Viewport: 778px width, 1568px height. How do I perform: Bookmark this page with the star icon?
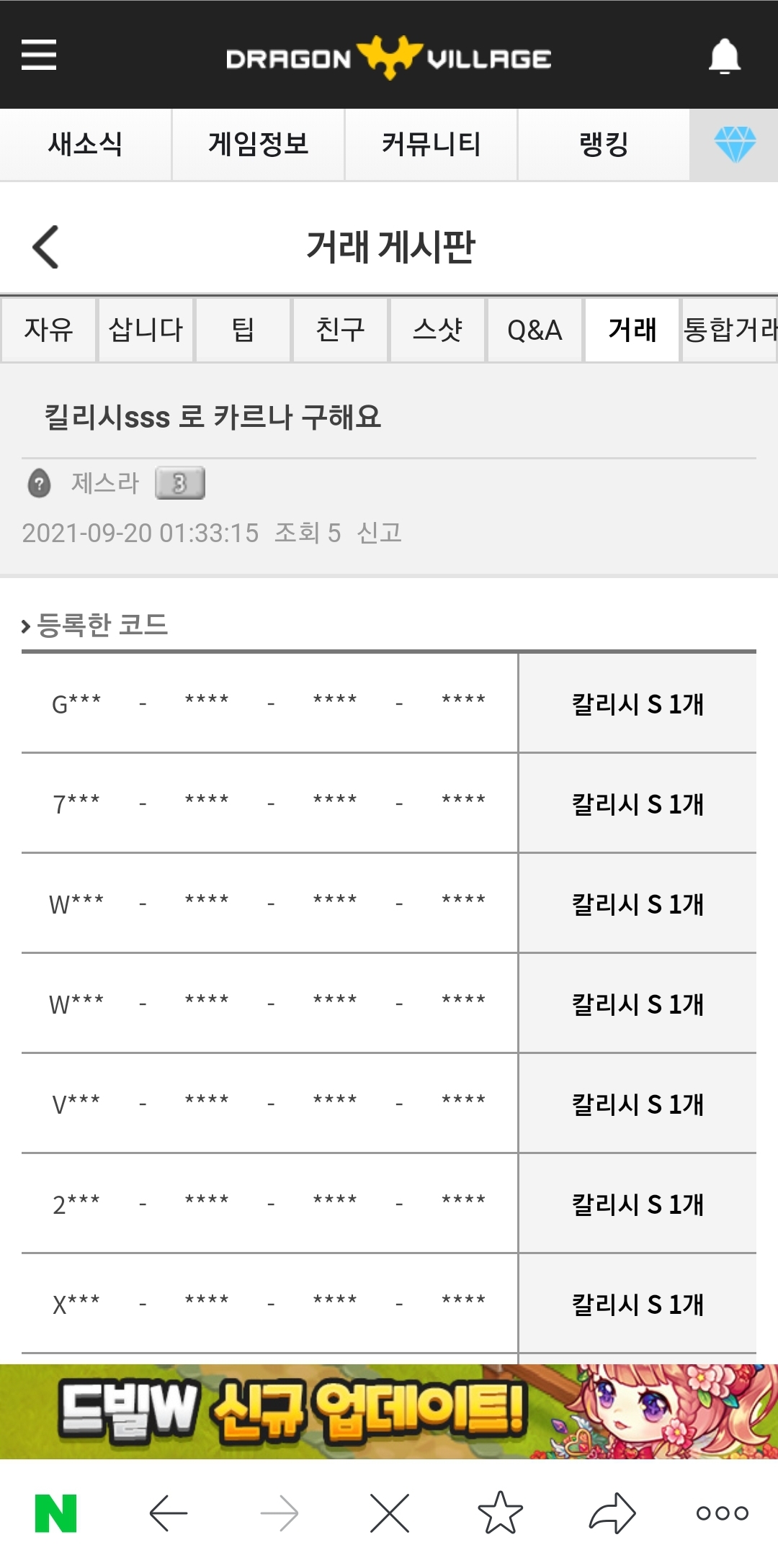point(500,1513)
